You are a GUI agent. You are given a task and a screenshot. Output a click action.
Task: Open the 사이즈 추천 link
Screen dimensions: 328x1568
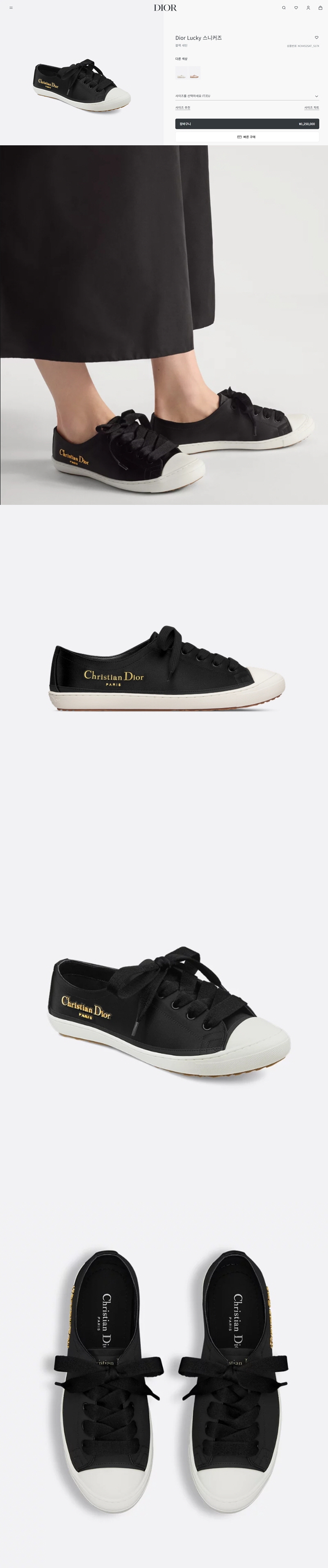tap(182, 108)
